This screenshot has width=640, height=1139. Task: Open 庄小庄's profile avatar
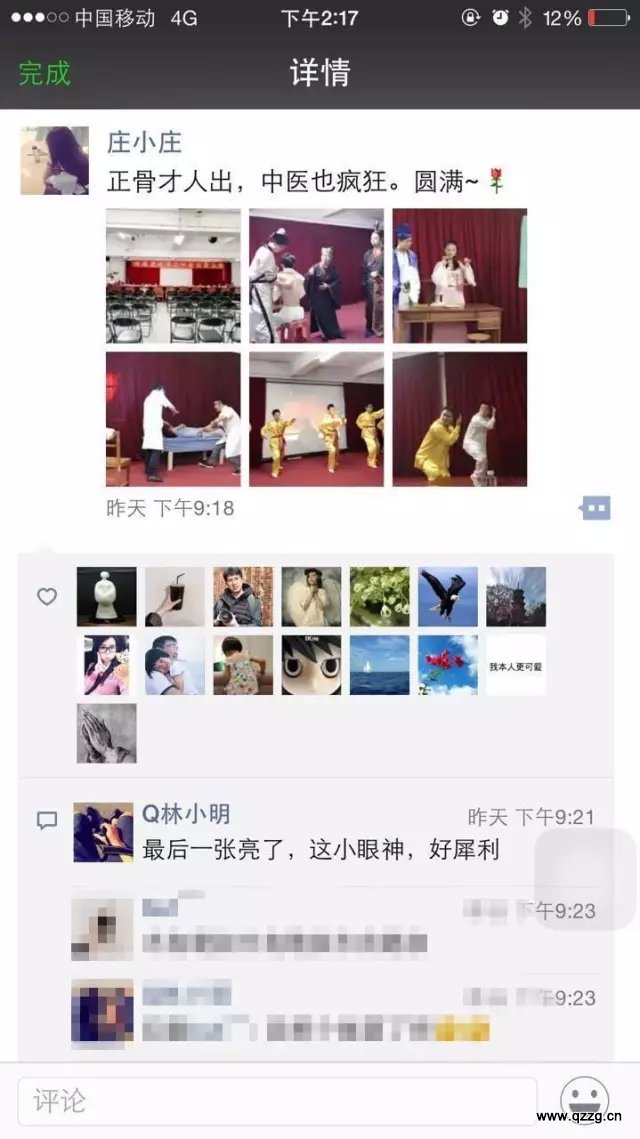pos(54,161)
